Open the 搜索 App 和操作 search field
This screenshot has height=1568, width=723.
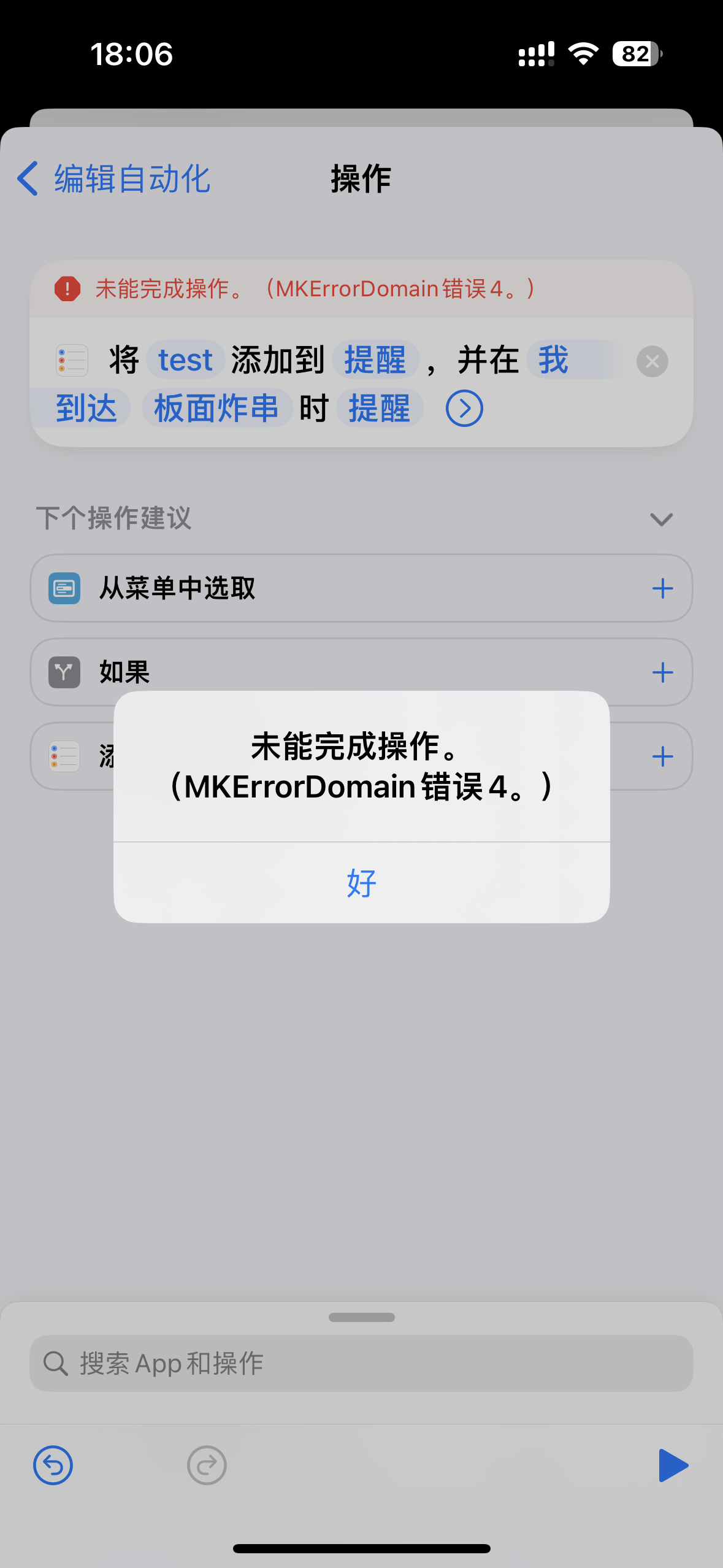click(361, 1363)
